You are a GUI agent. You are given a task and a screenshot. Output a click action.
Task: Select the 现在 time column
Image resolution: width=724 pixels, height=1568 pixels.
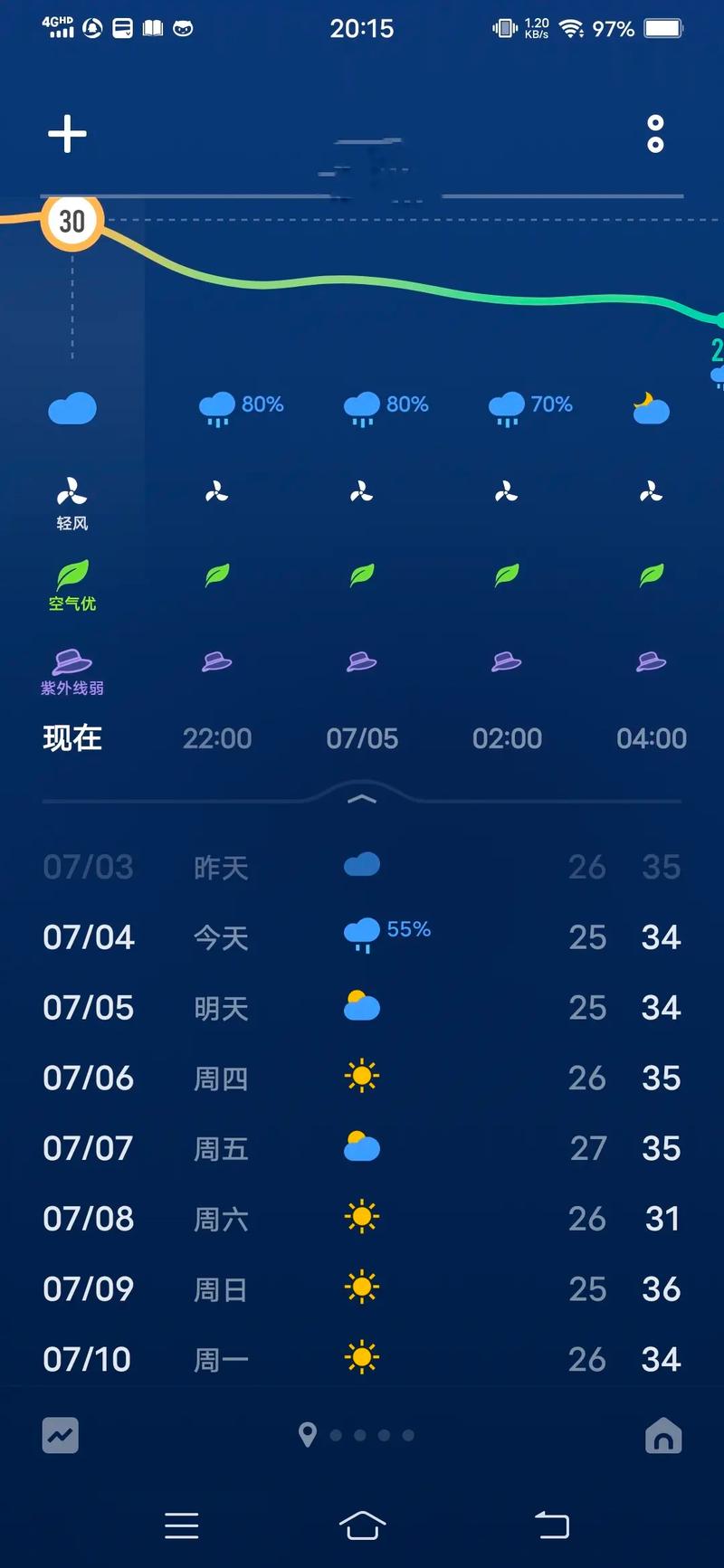72,738
